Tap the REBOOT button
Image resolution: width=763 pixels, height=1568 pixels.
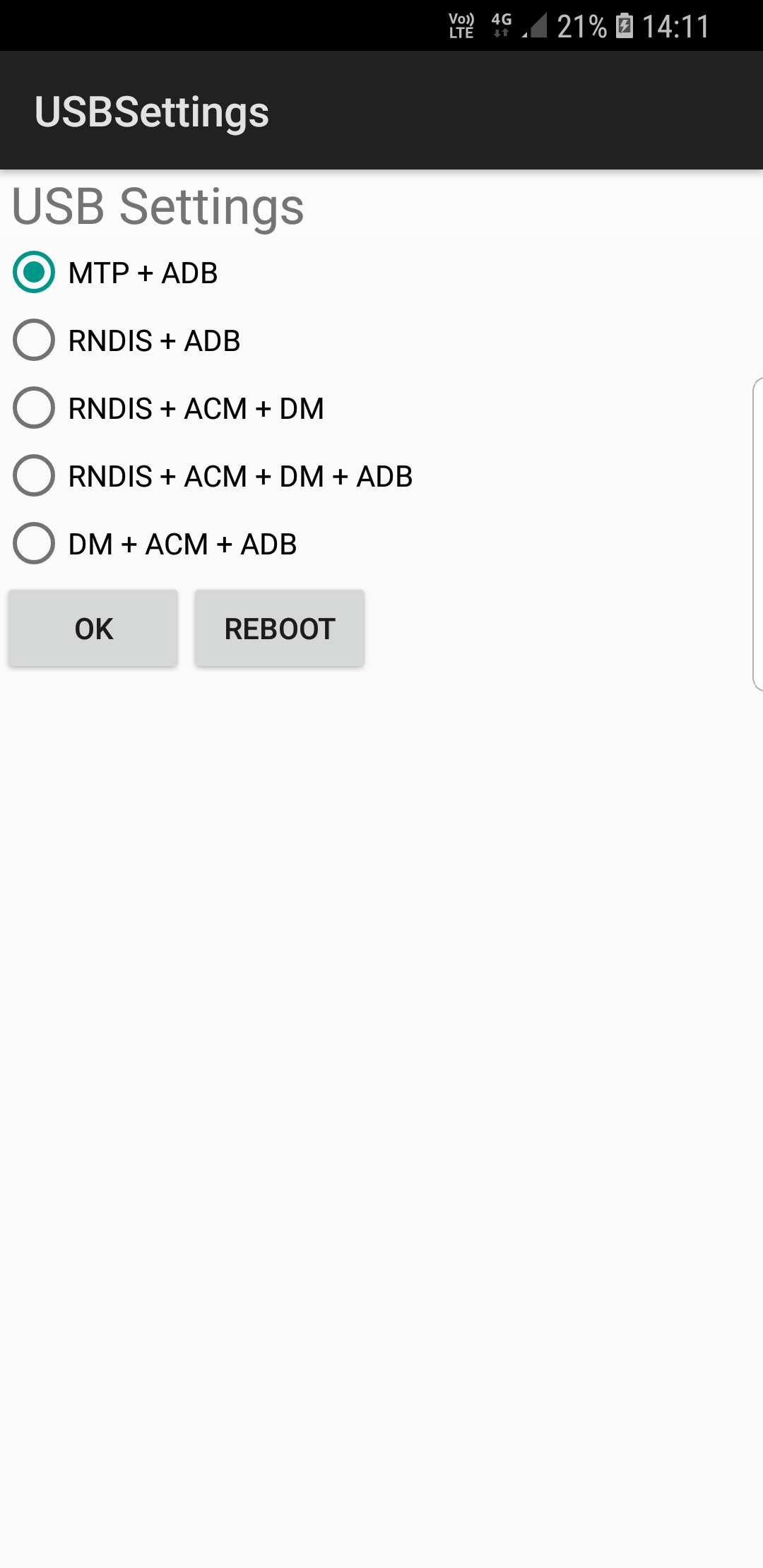point(280,629)
